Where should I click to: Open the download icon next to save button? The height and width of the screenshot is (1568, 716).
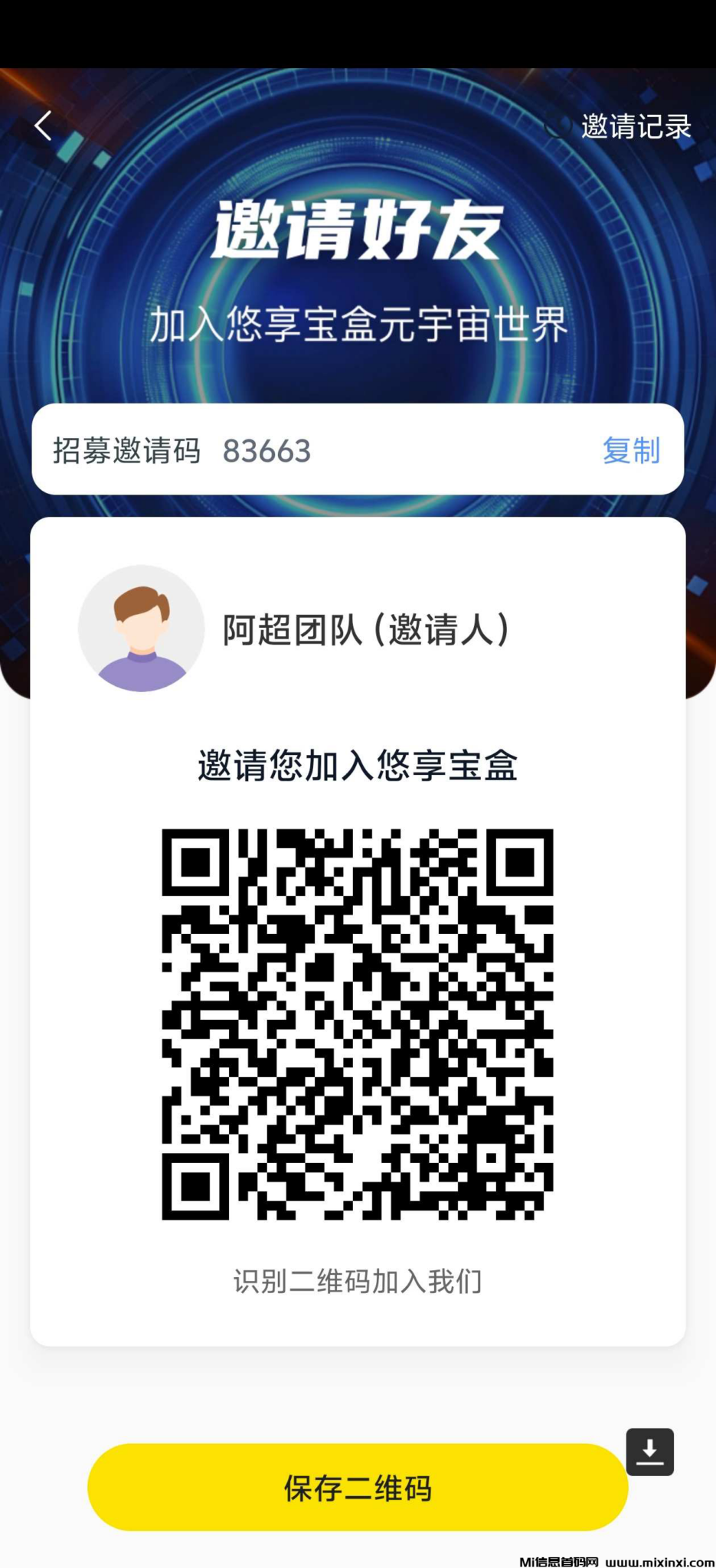pyautogui.click(x=649, y=1452)
